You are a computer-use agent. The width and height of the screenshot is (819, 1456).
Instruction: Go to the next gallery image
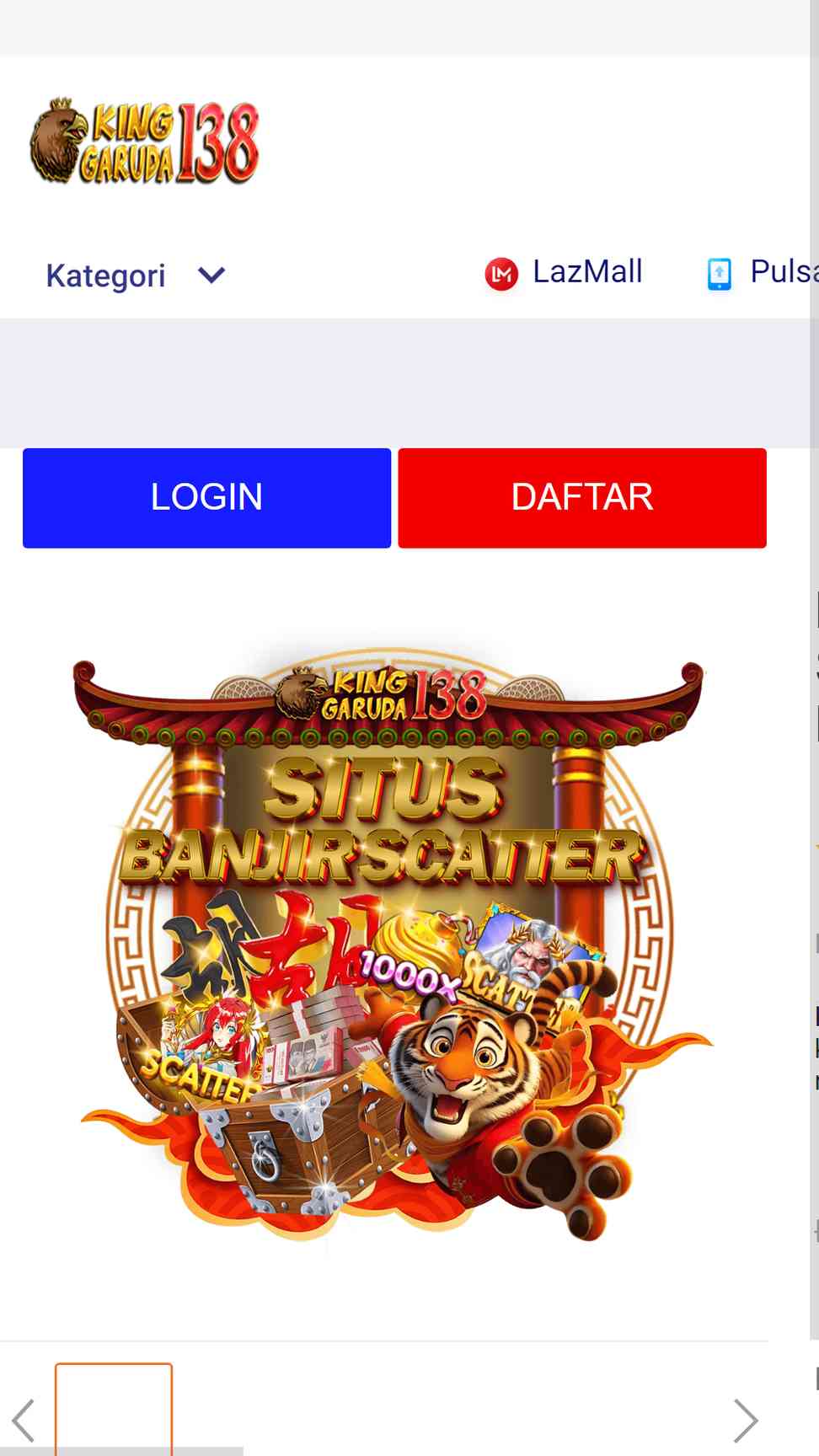[x=745, y=1421]
